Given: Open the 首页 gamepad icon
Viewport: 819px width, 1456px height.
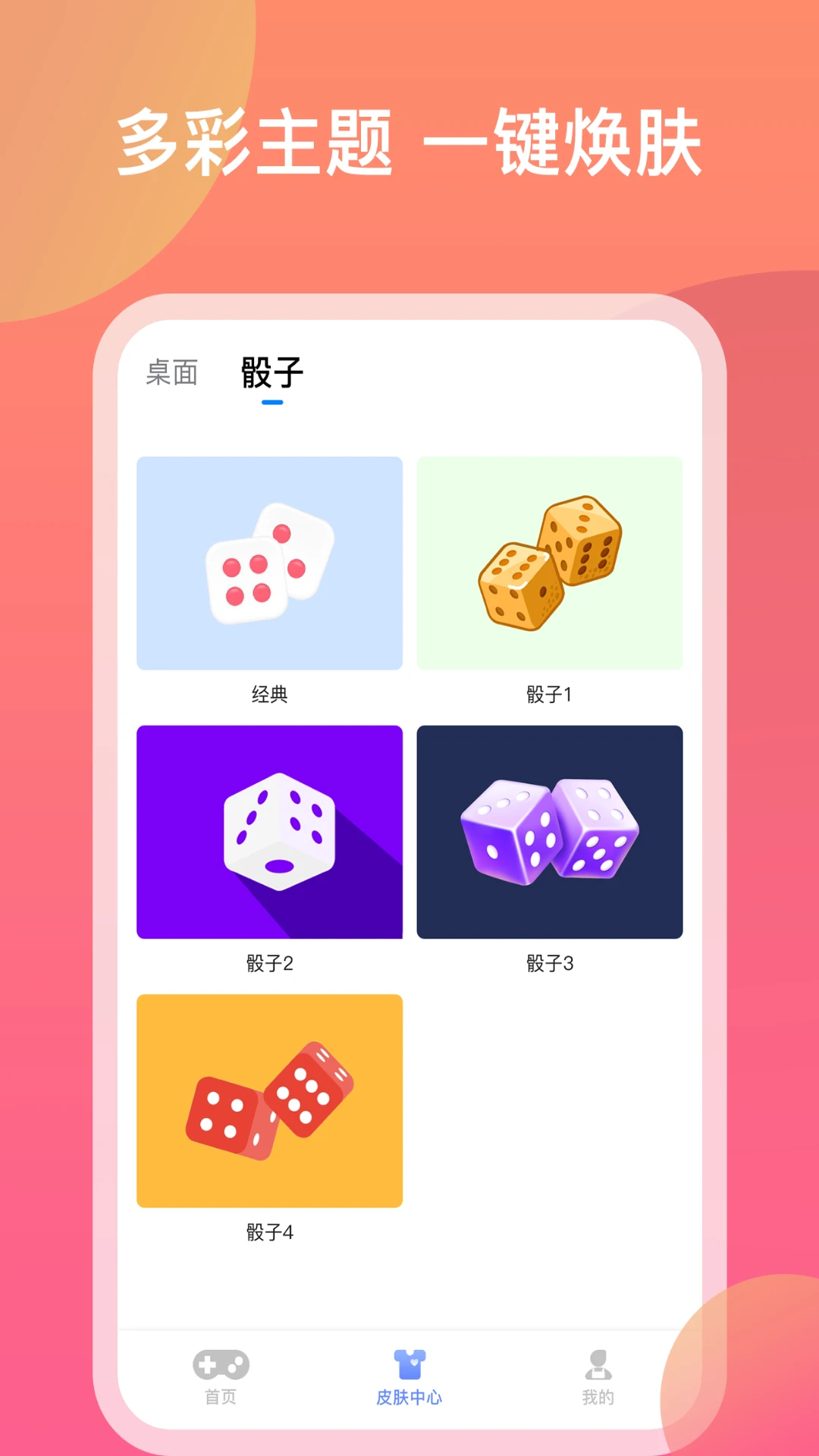Looking at the screenshot, I should (x=219, y=1363).
